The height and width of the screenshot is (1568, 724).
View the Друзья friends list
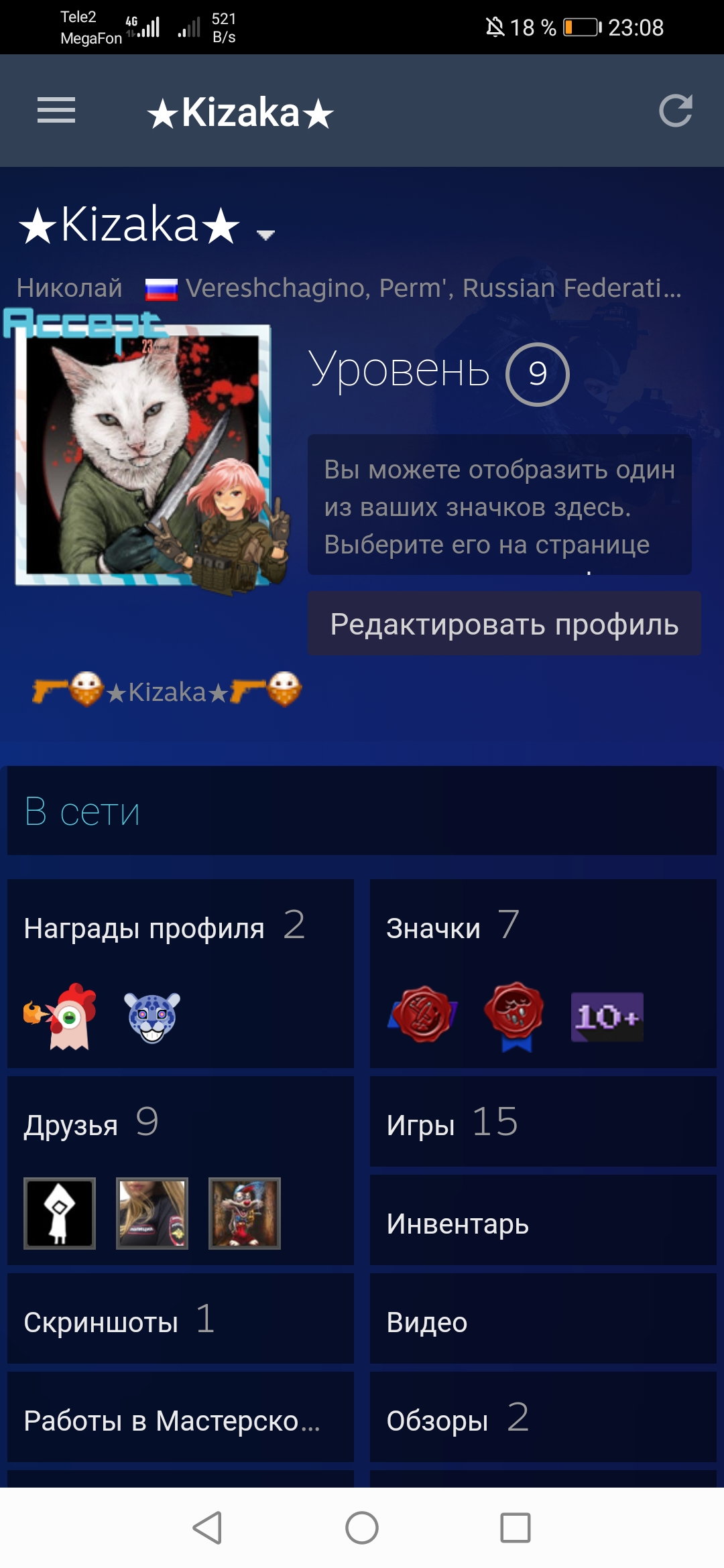[180, 1170]
